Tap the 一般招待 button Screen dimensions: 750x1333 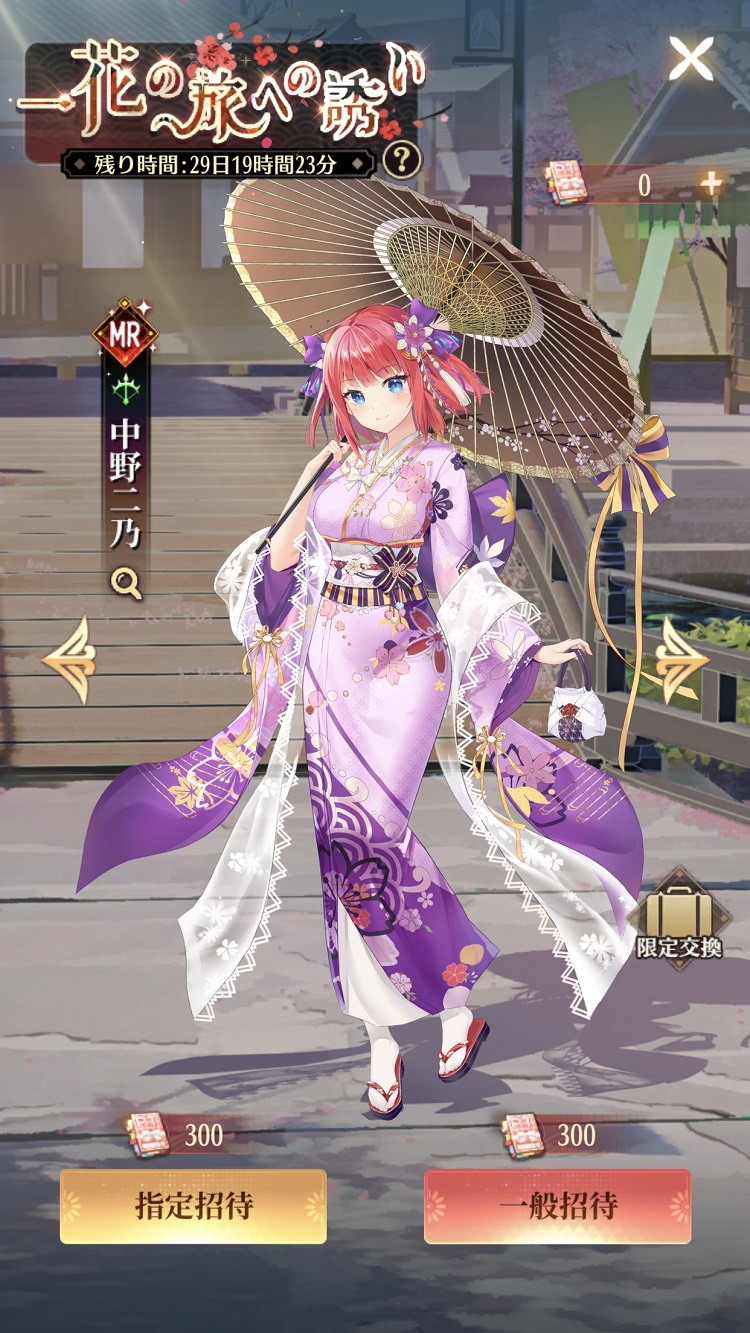557,1206
